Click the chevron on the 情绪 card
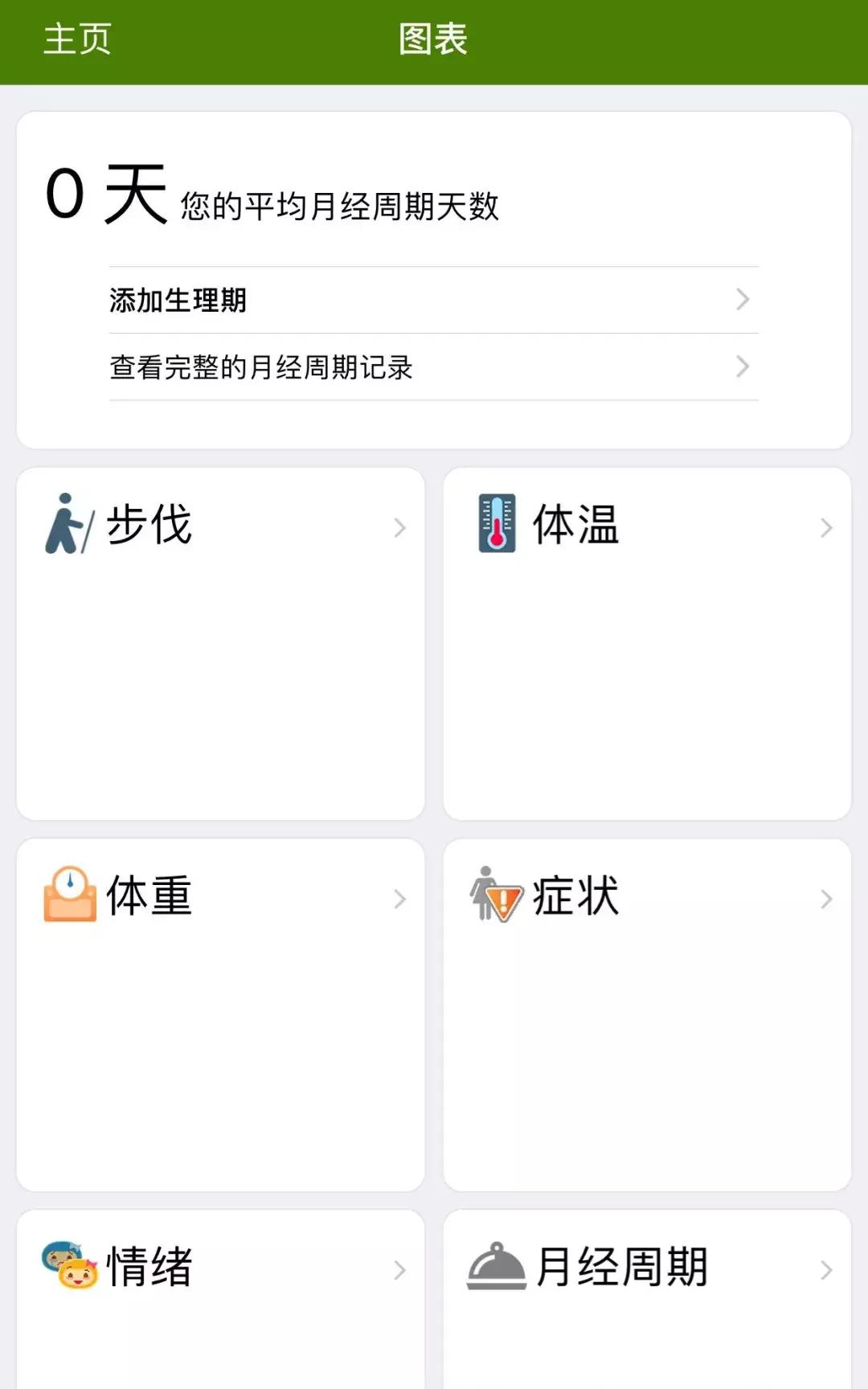Screen dimensions: 868x1389 point(399,1270)
